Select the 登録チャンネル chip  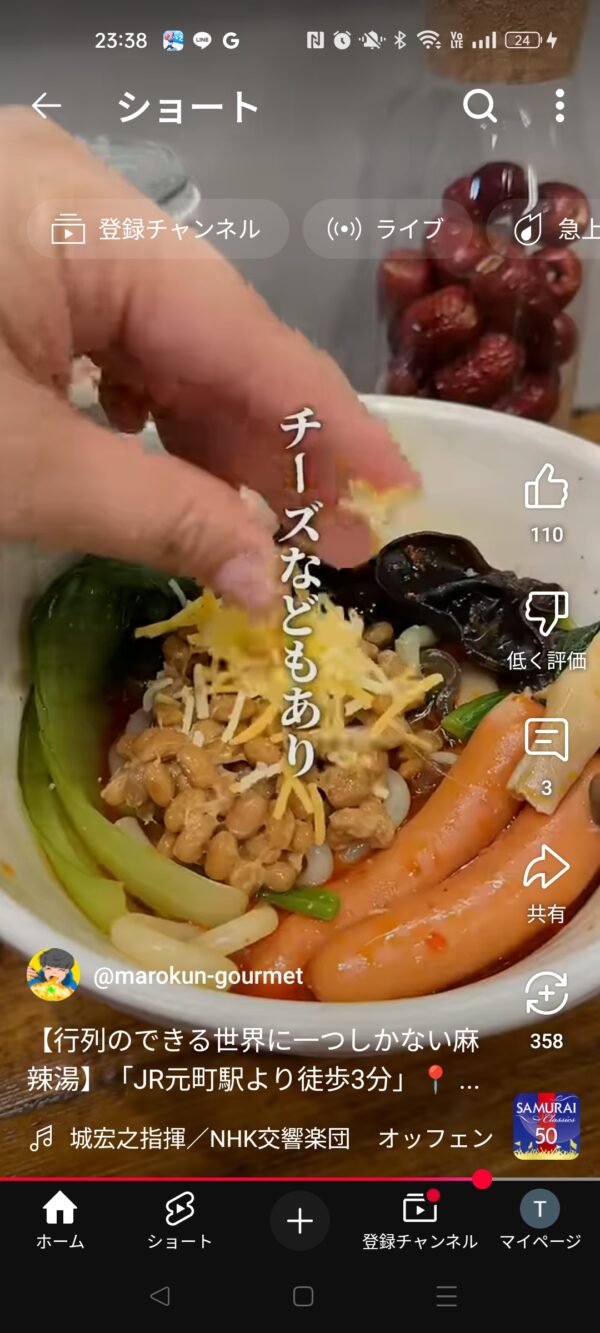click(157, 229)
